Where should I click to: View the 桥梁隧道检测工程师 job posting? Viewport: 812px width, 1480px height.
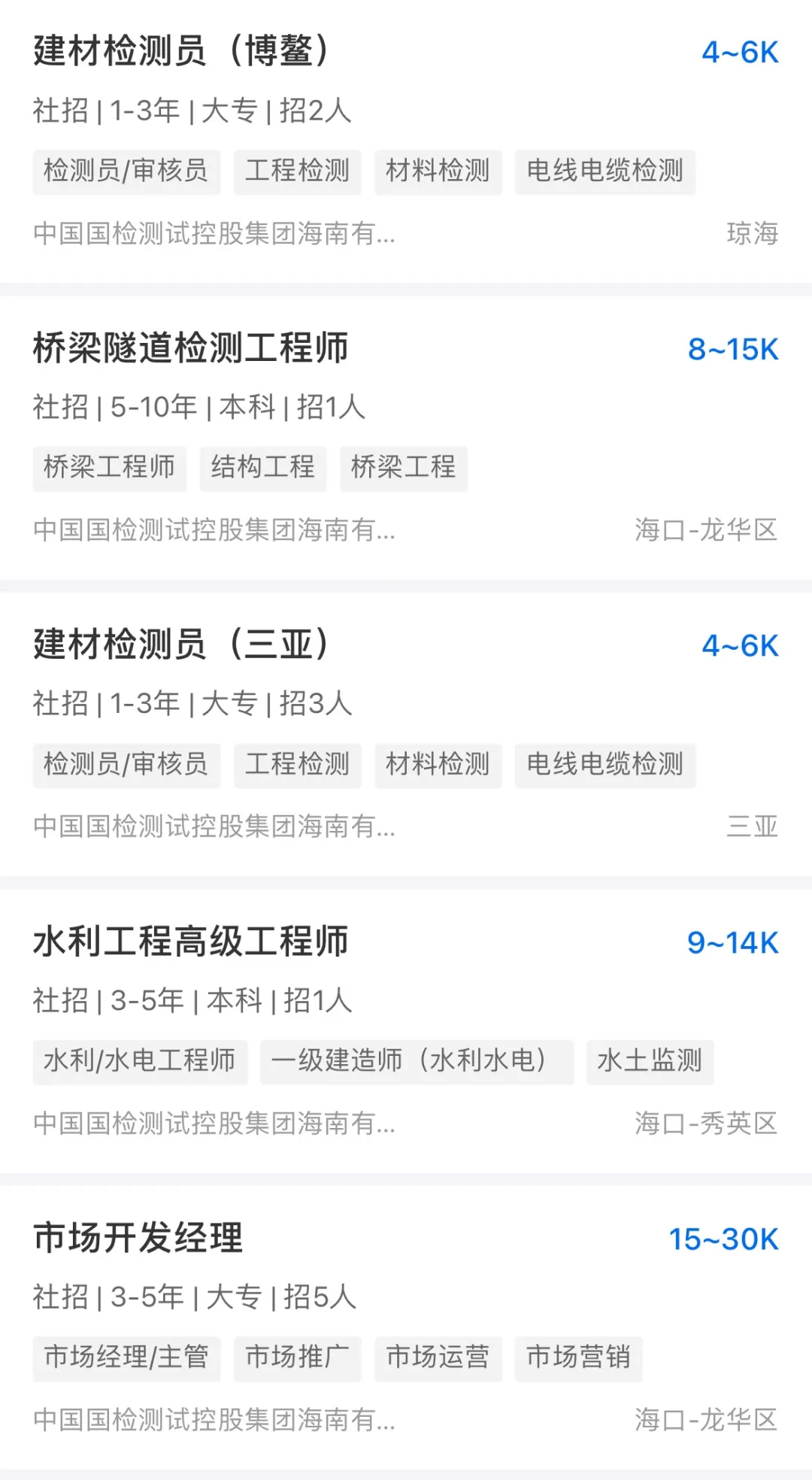tap(191, 348)
